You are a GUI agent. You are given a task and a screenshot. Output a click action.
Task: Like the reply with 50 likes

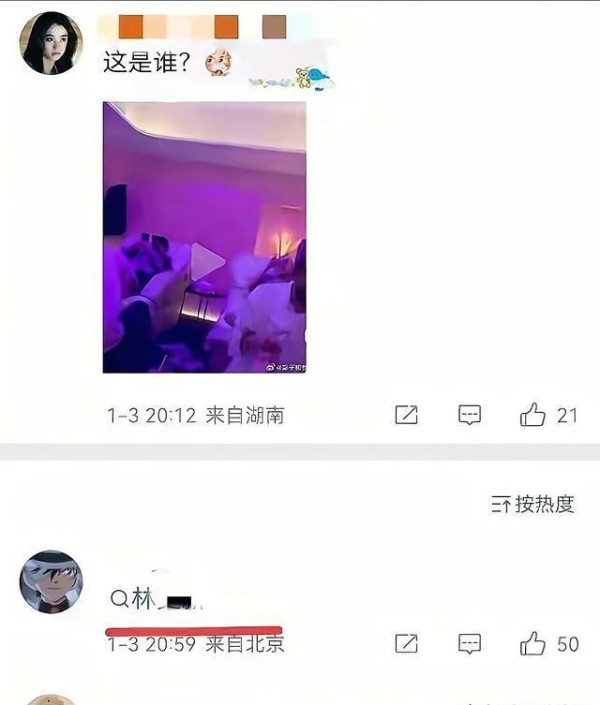pos(533,643)
